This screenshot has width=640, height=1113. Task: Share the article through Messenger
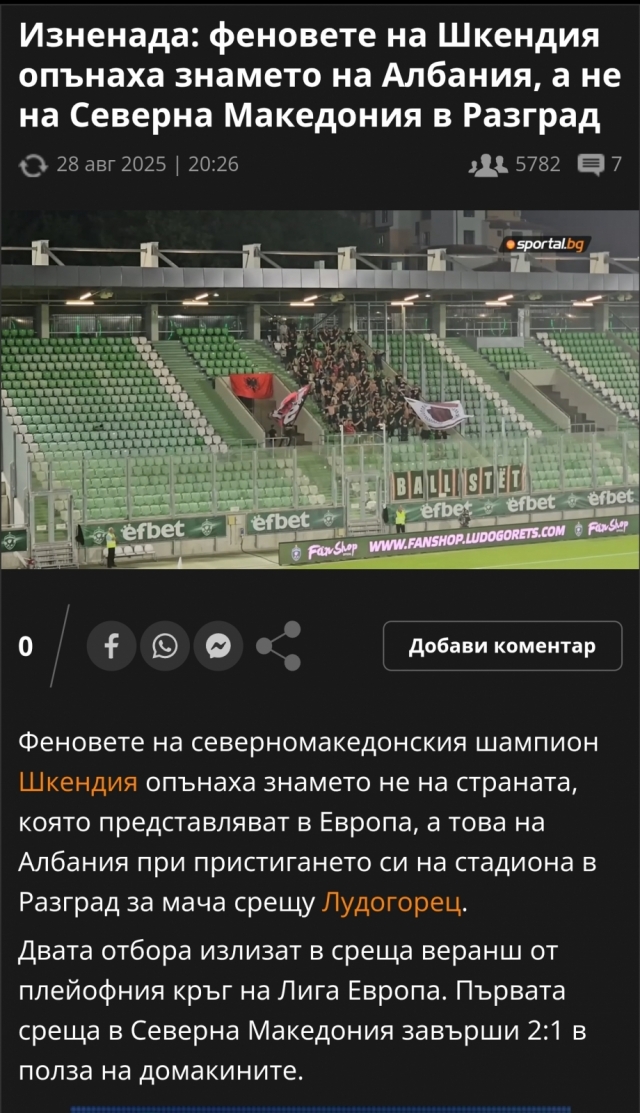click(x=218, y=646)
